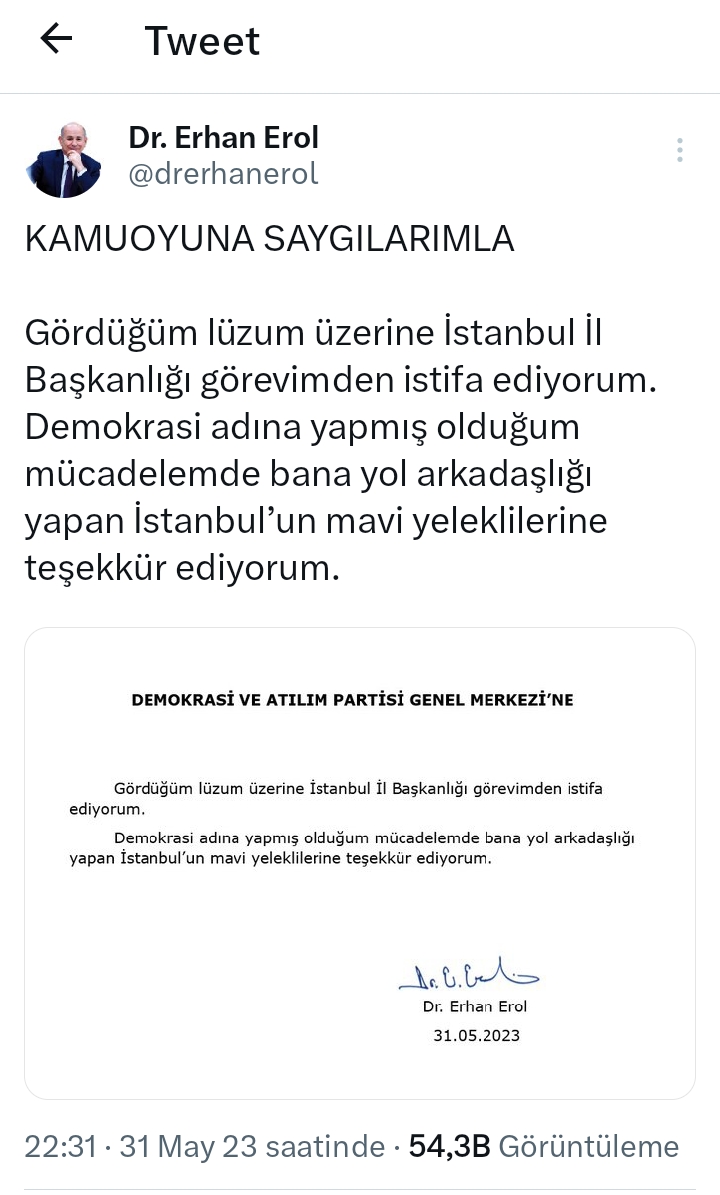This screenshot has height=1195, width=720.
Task: View the 54,3B Görüntüleme count details
Action: coord(543,1146)
